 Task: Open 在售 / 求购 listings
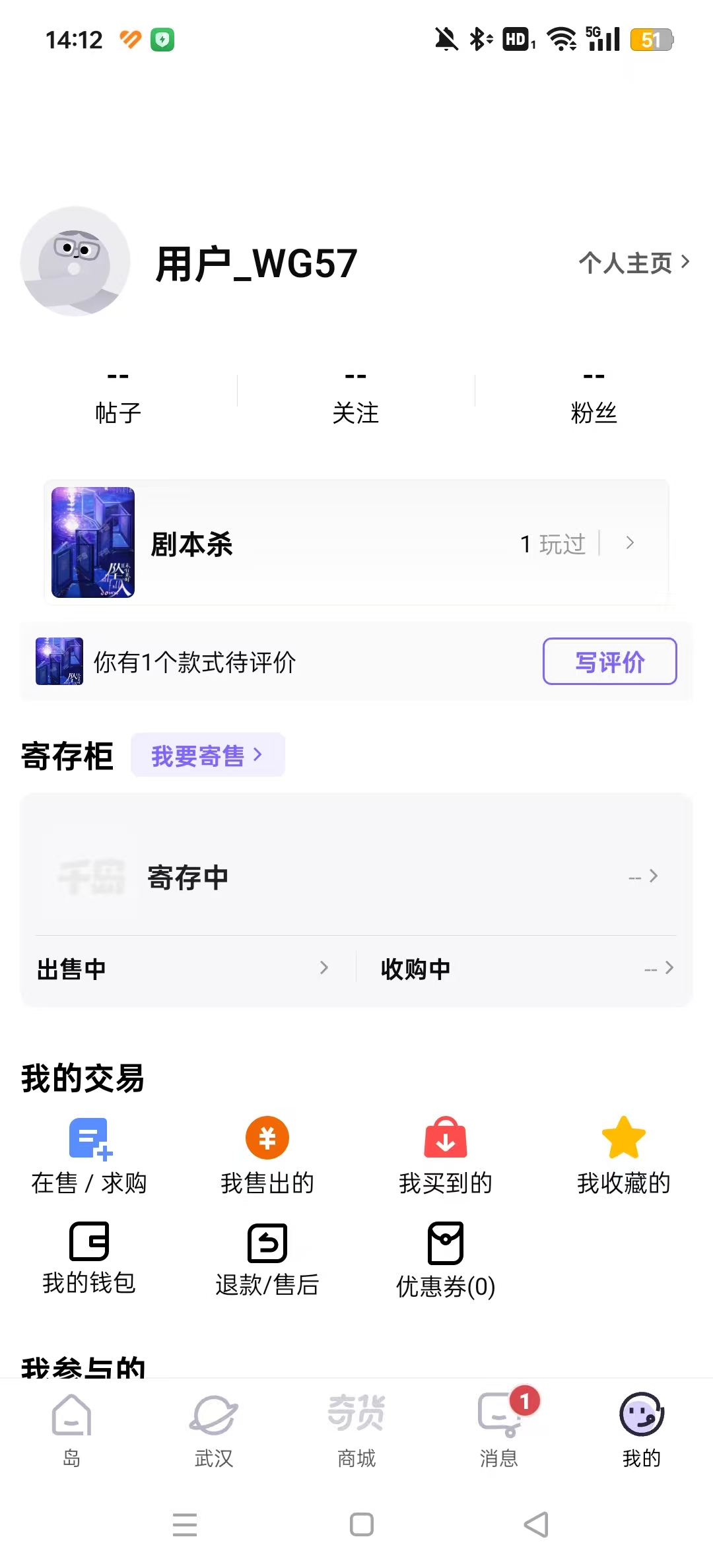point(89,1156)
